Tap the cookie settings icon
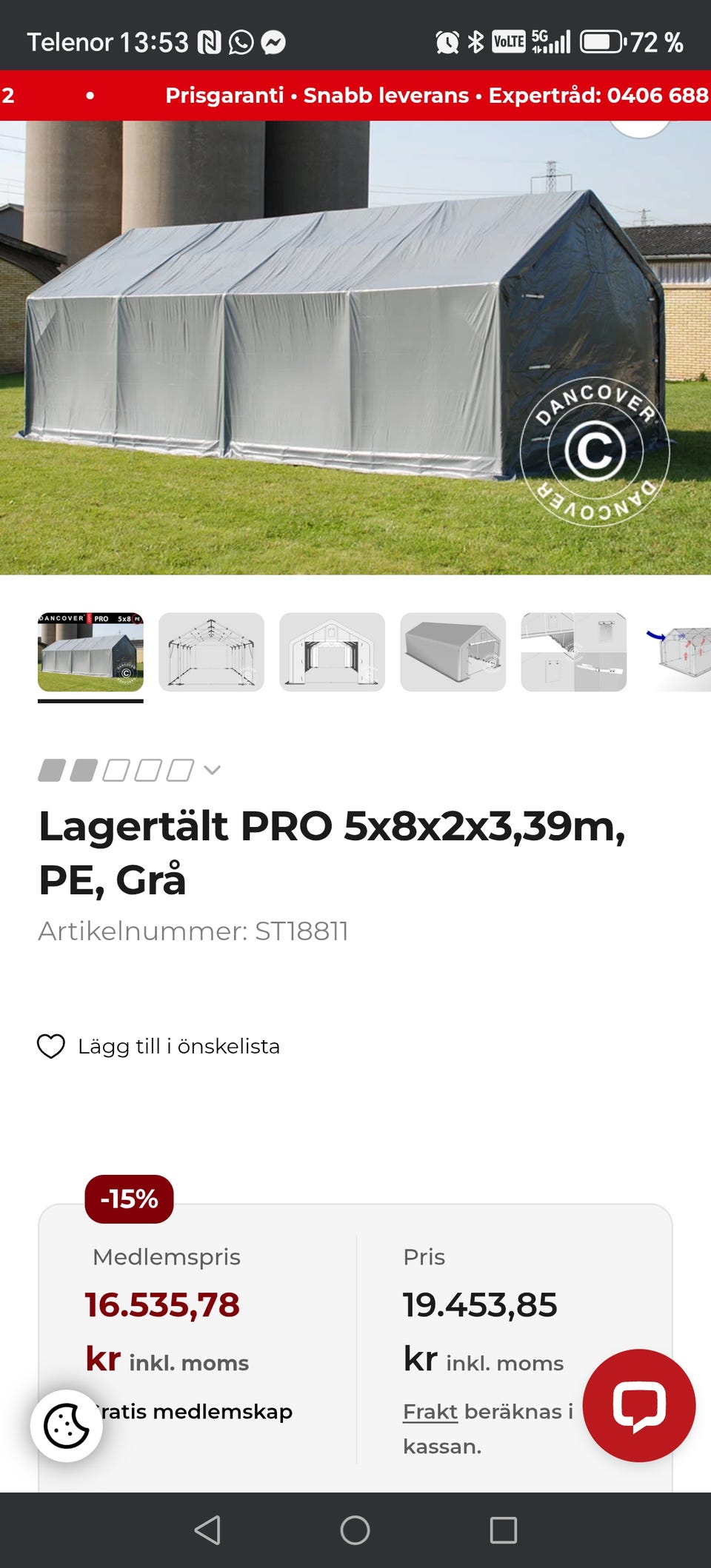 [x=67, y=1425]
